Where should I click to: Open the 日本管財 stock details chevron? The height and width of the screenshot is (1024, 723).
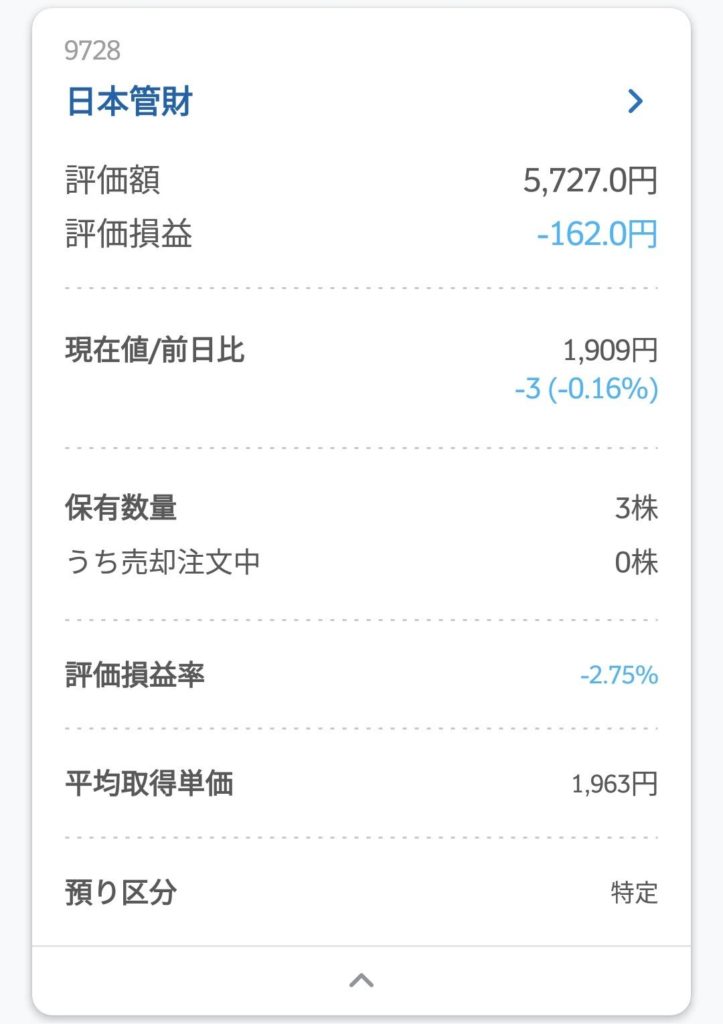[x=635, y=101]
